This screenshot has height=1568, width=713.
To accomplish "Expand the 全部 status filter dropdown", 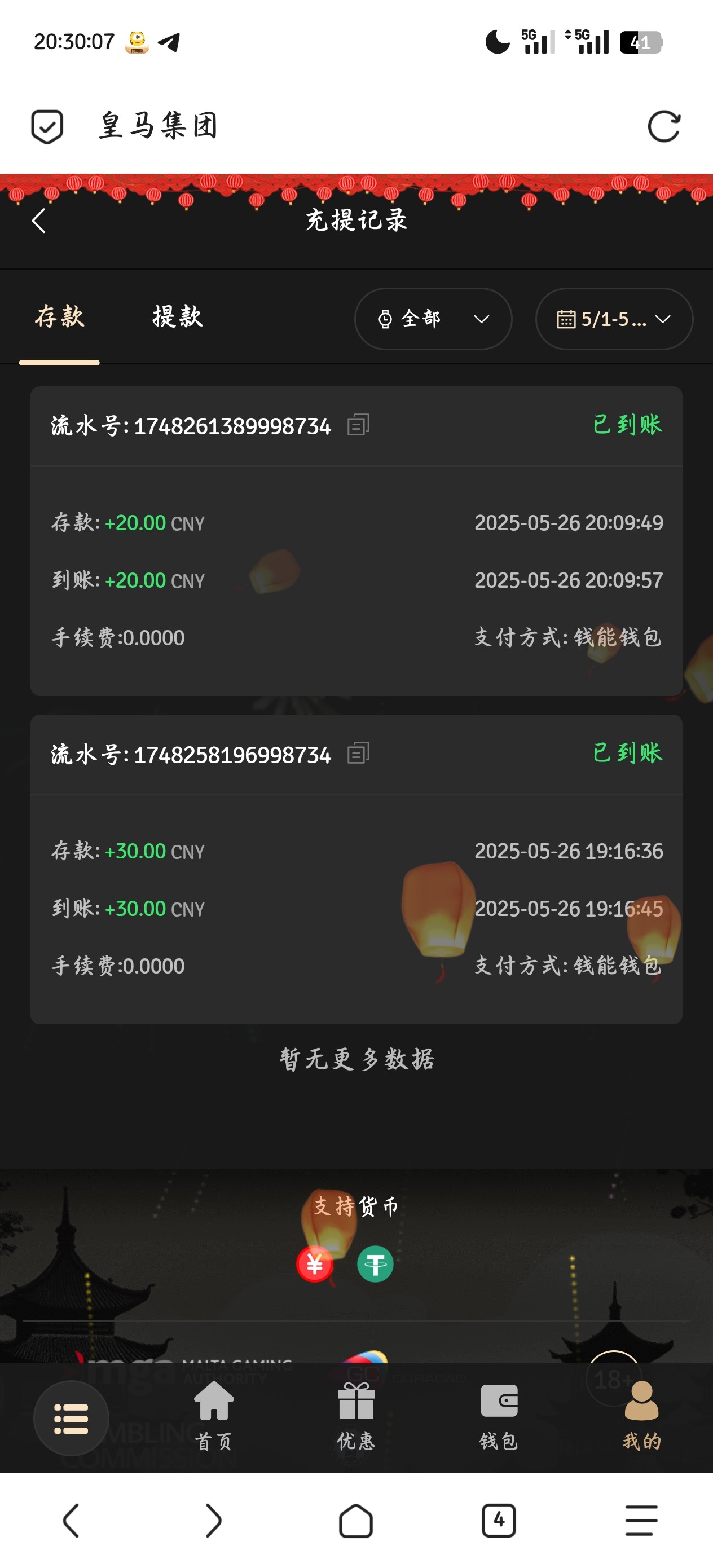I will coord(433,319).
